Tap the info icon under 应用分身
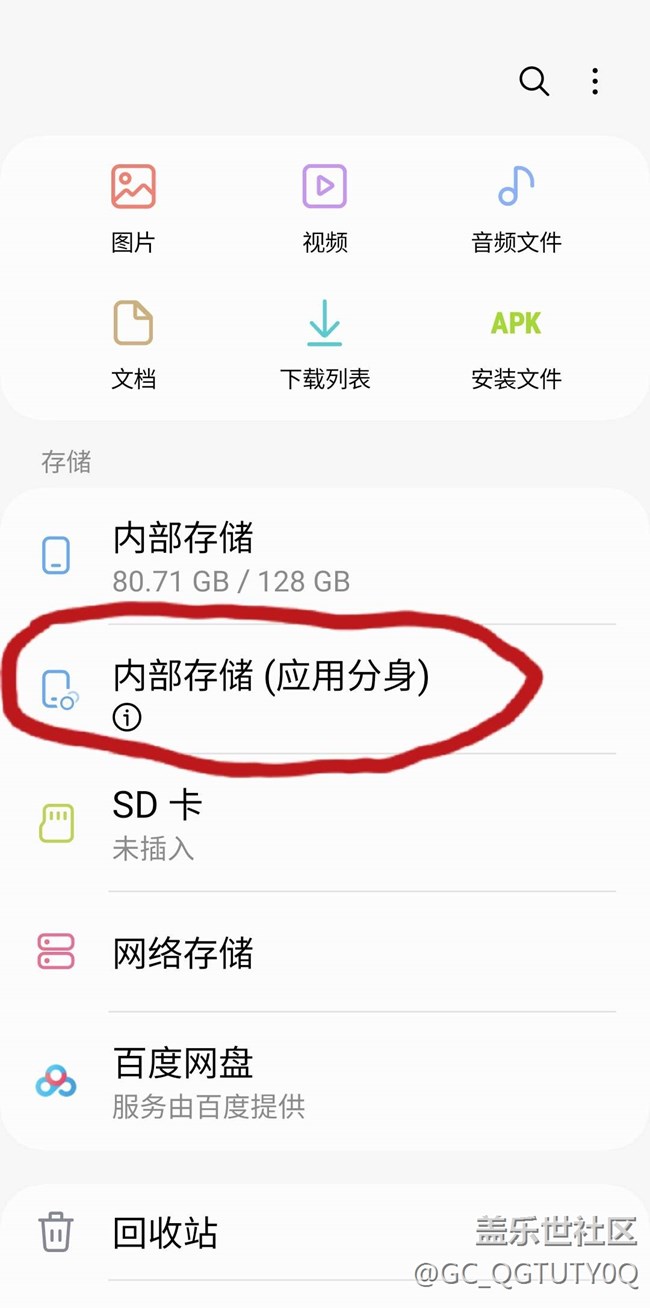The height and width of the screenshot is (1308, 650). click(127, 717)
